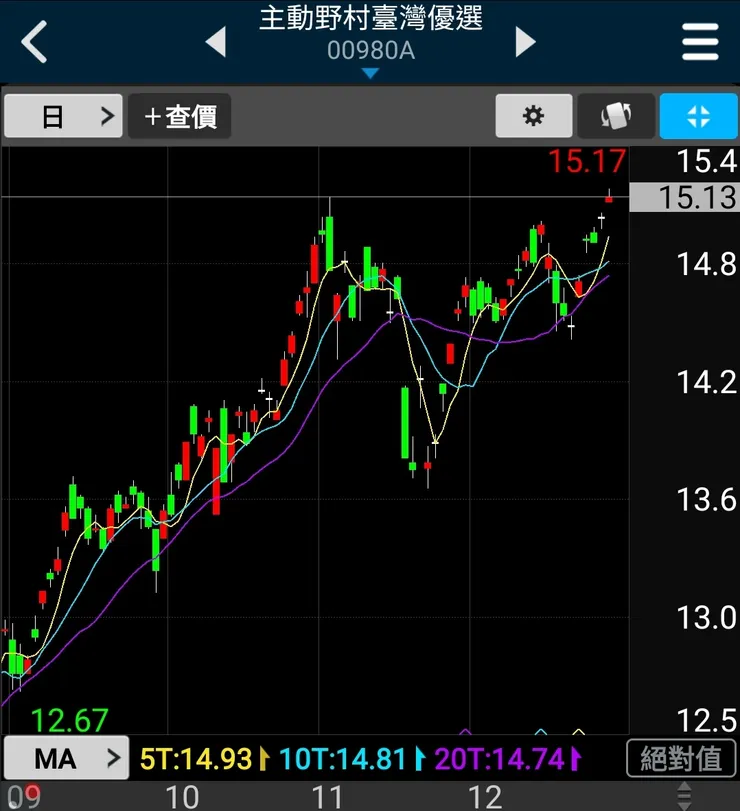
Task: Change the 日 chart period
Action: click(63, 116)
